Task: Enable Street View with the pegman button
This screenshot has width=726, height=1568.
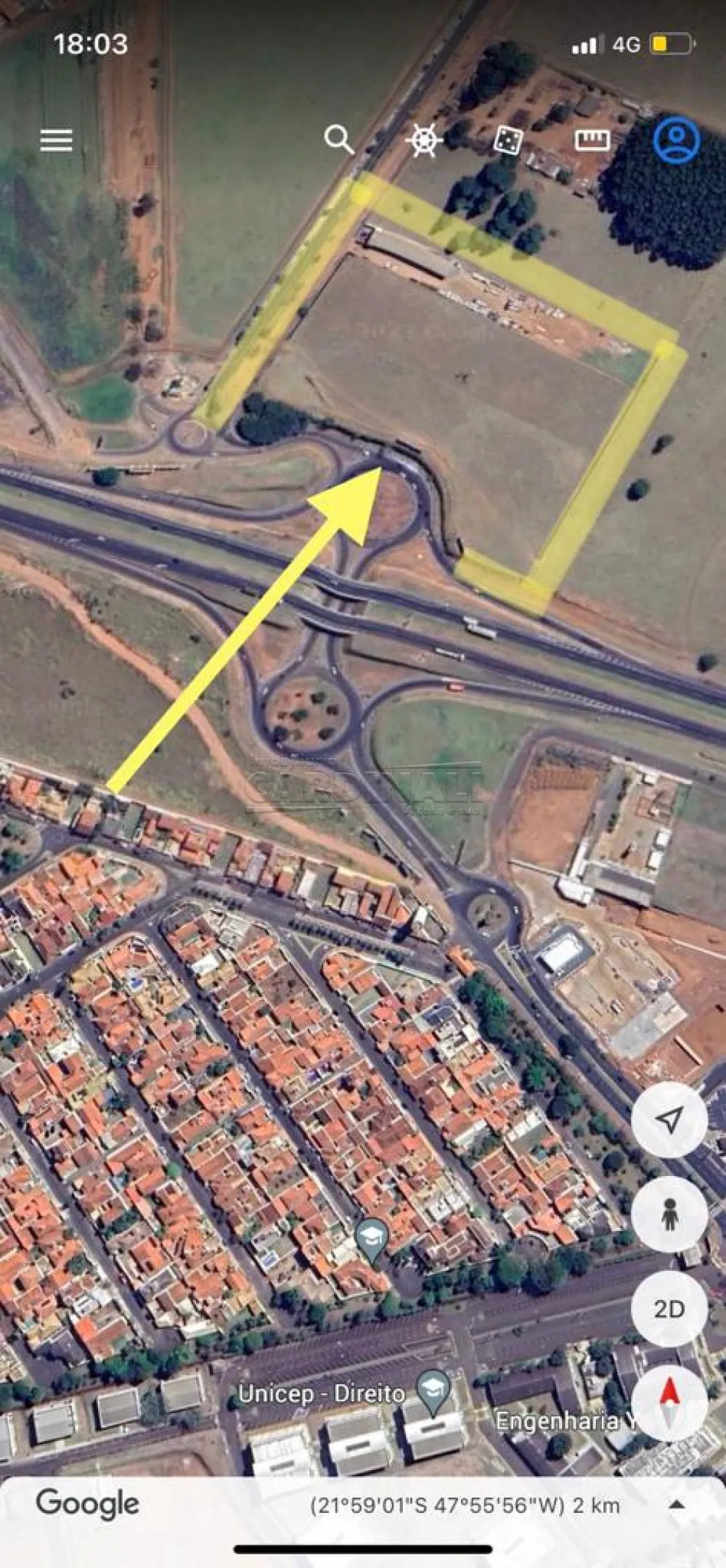Action: point(669,1214)
